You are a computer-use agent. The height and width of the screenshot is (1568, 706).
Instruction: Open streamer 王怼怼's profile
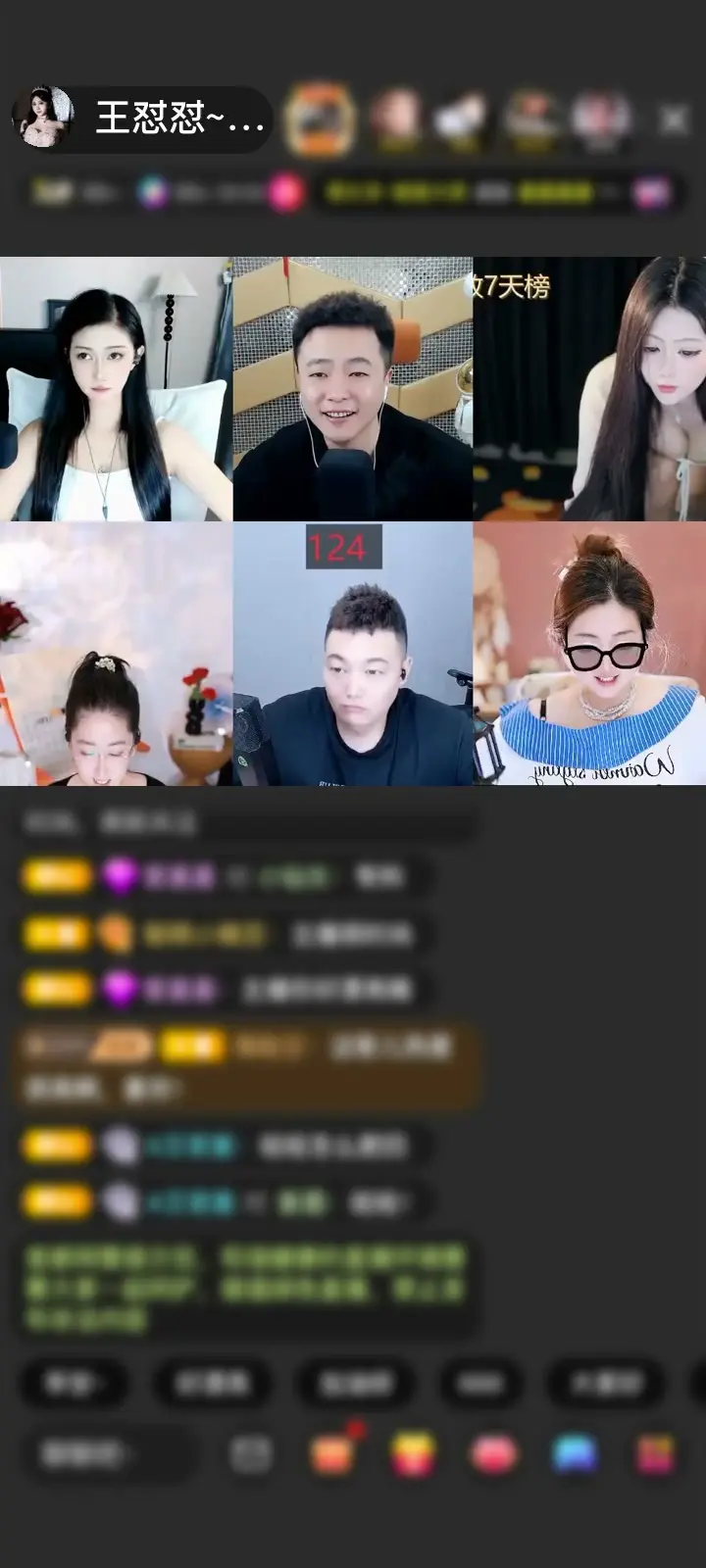click(141, 119)
